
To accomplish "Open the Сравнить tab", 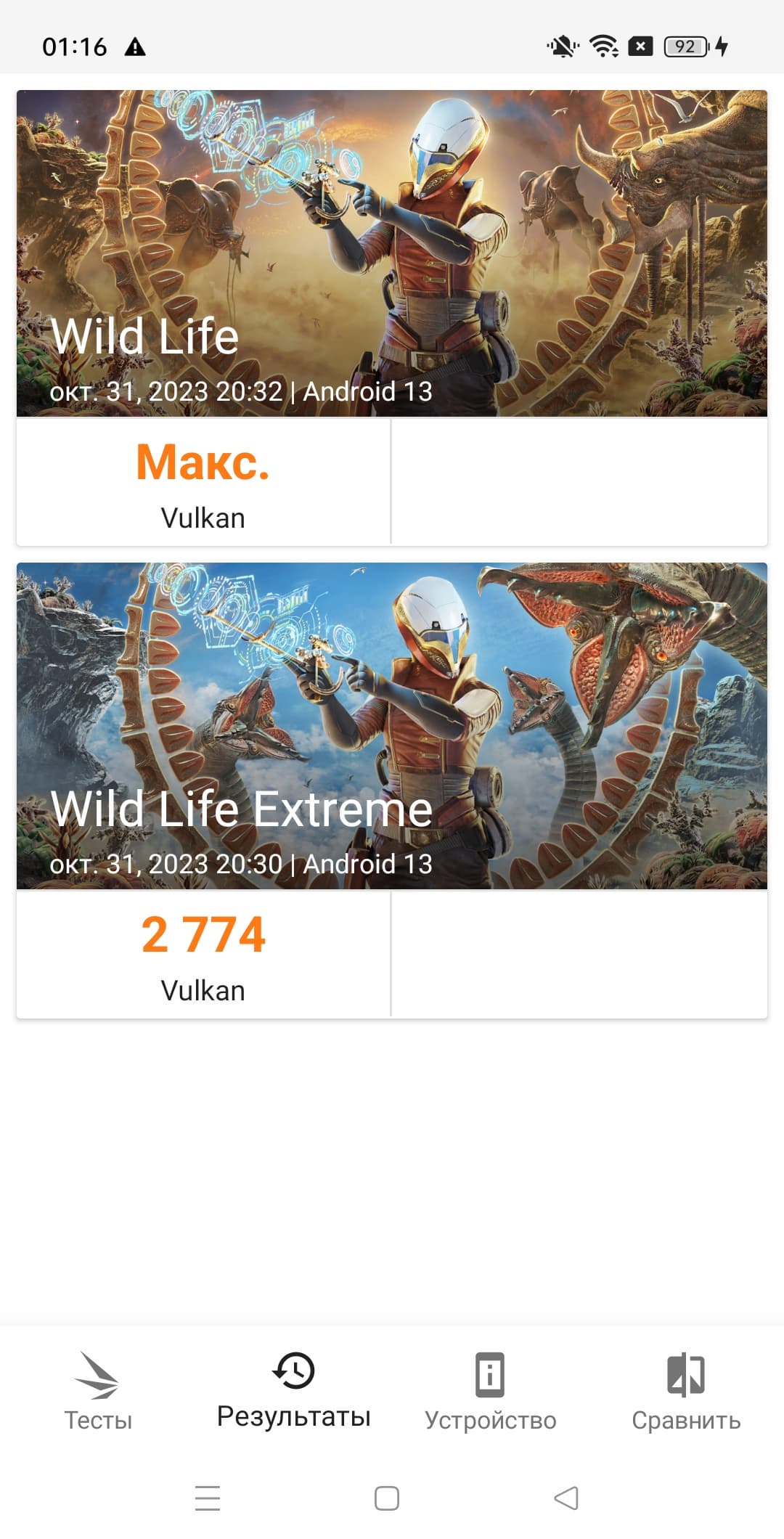I will coord(686,1392).
